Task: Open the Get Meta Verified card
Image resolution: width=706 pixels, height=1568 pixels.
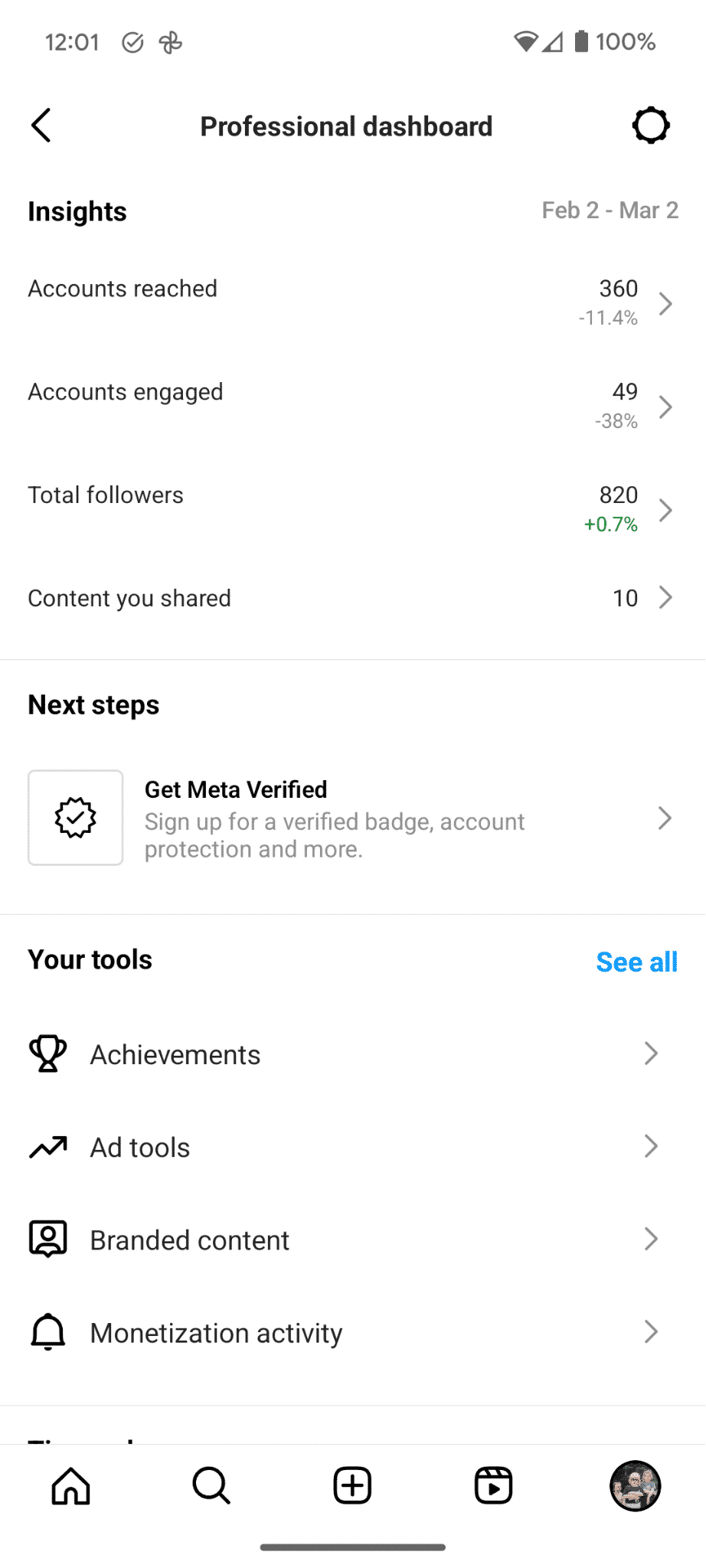Action: coord(353,818)
